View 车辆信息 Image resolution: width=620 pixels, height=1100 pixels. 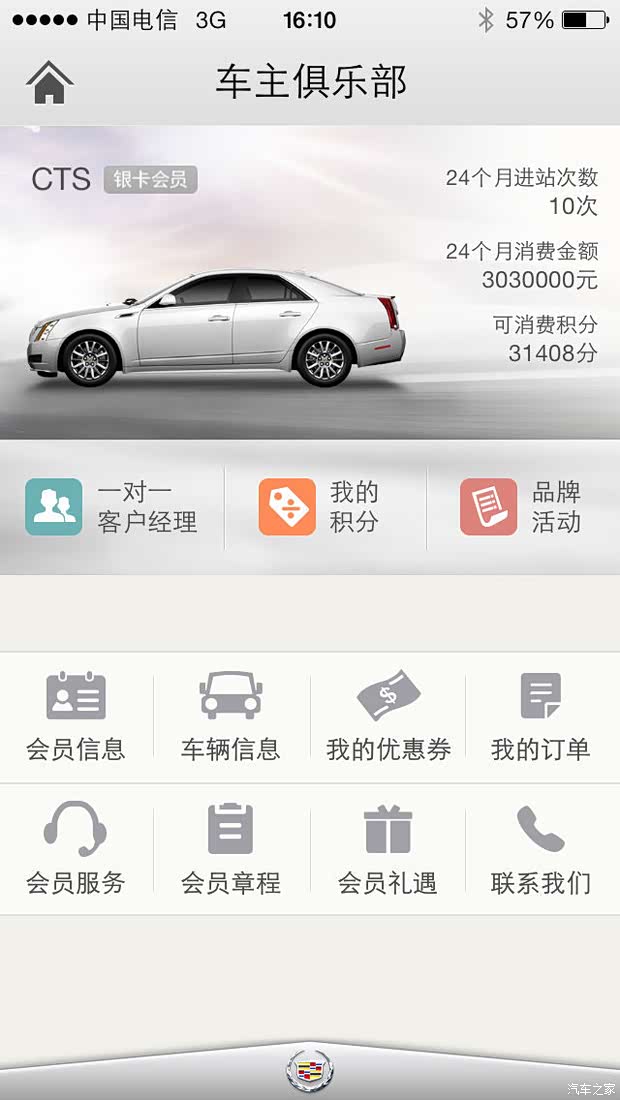click(231, 717)
